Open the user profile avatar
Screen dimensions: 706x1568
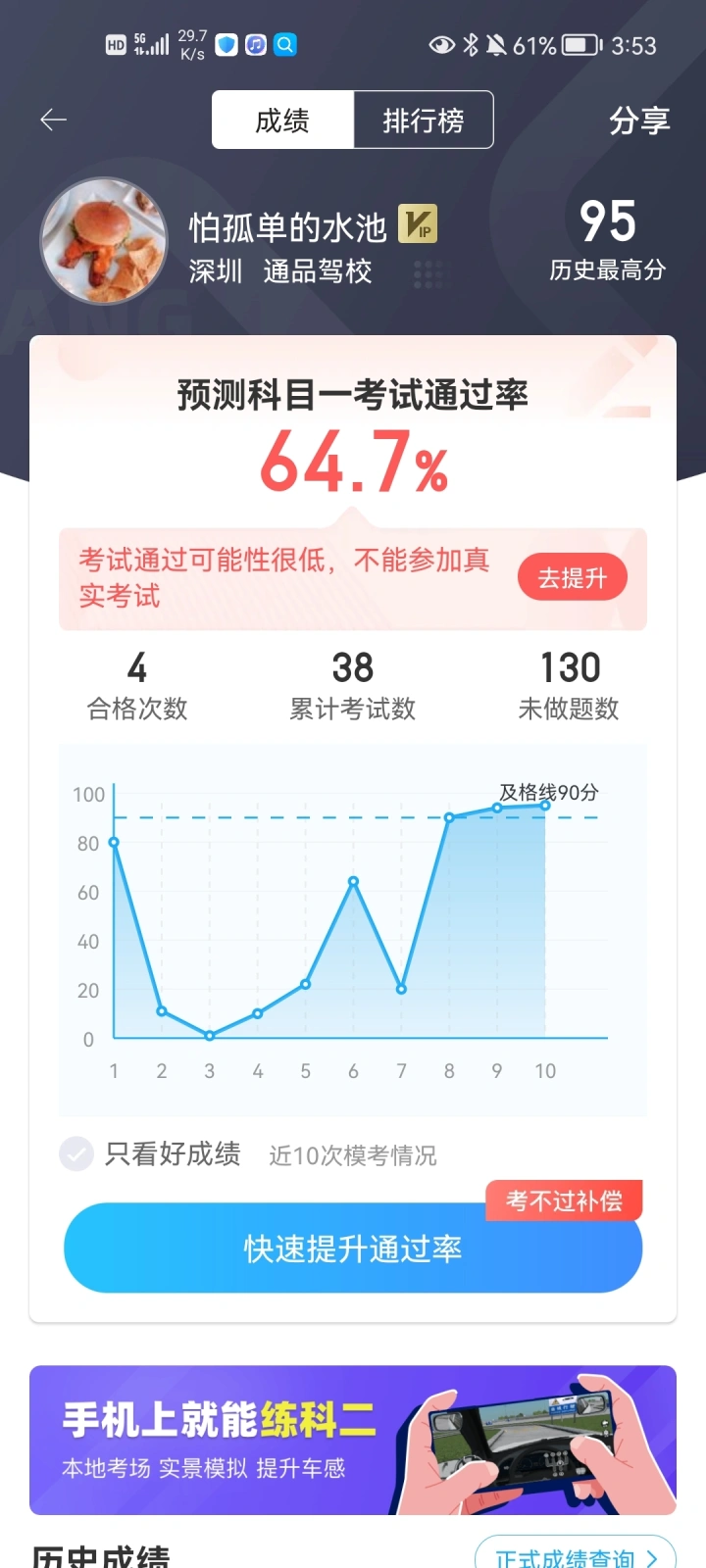(x=104, y=241)
